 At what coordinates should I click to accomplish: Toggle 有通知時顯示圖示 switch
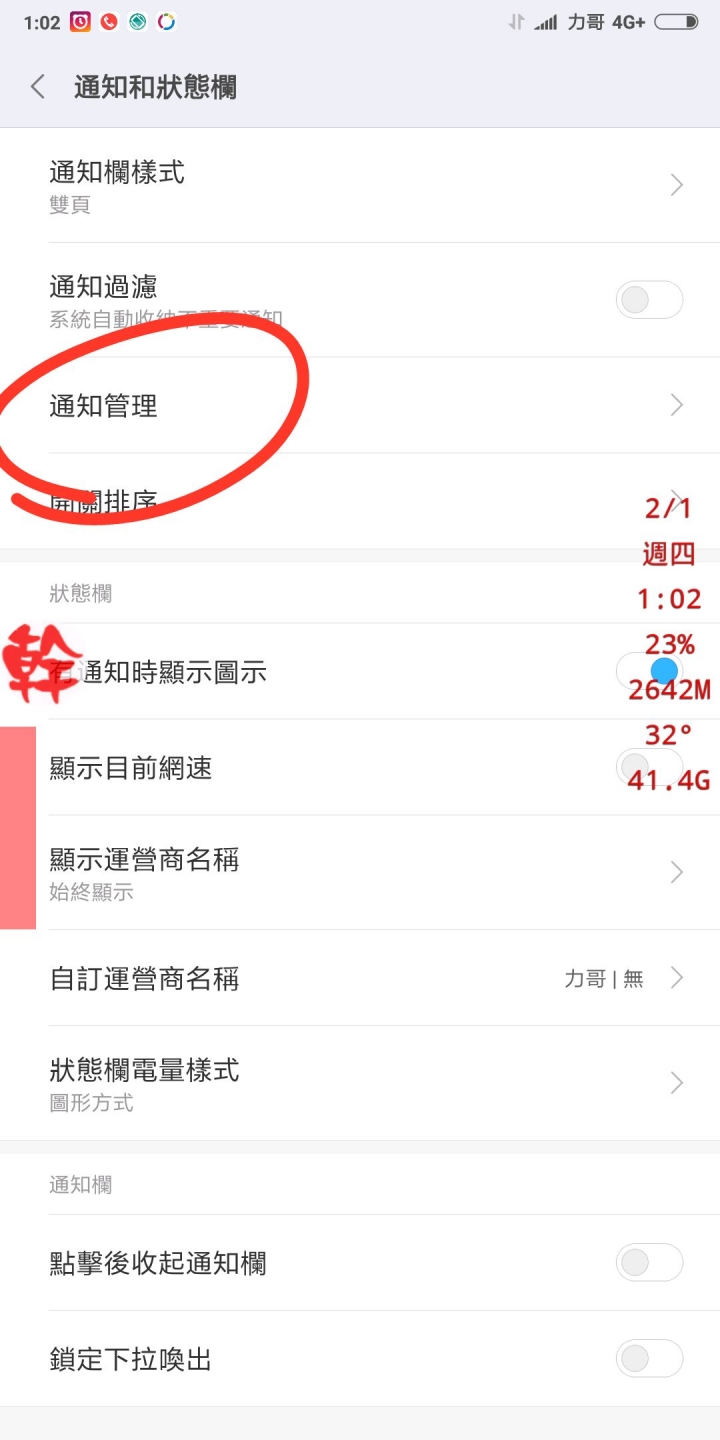(649, 671)
